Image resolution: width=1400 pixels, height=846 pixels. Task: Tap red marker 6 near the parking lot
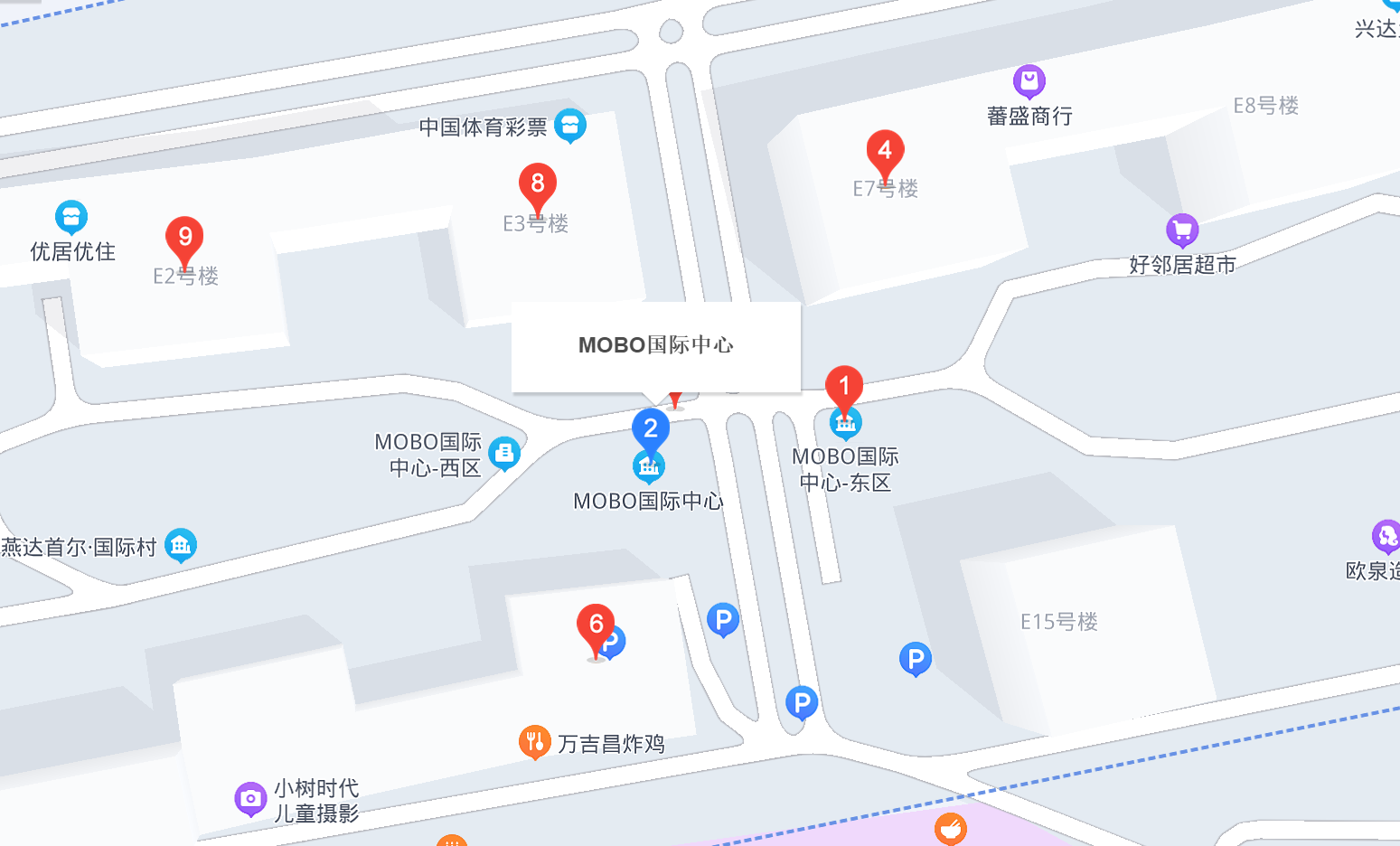pos(596,625)
